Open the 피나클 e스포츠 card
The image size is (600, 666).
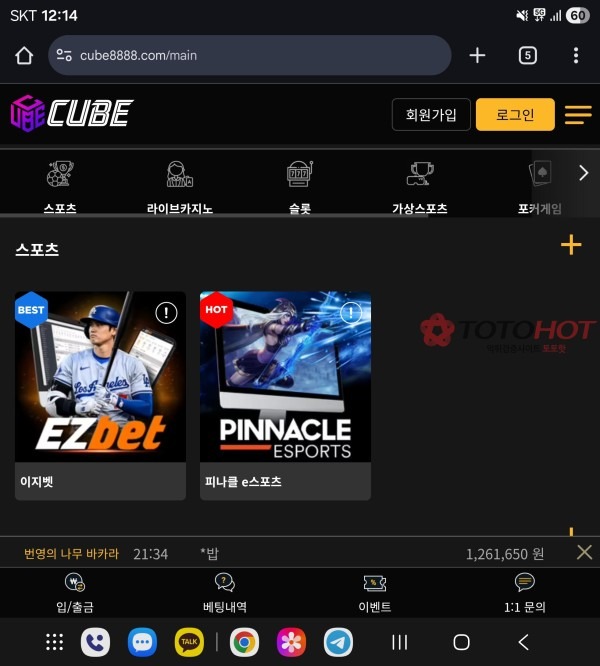click(285, 395)
